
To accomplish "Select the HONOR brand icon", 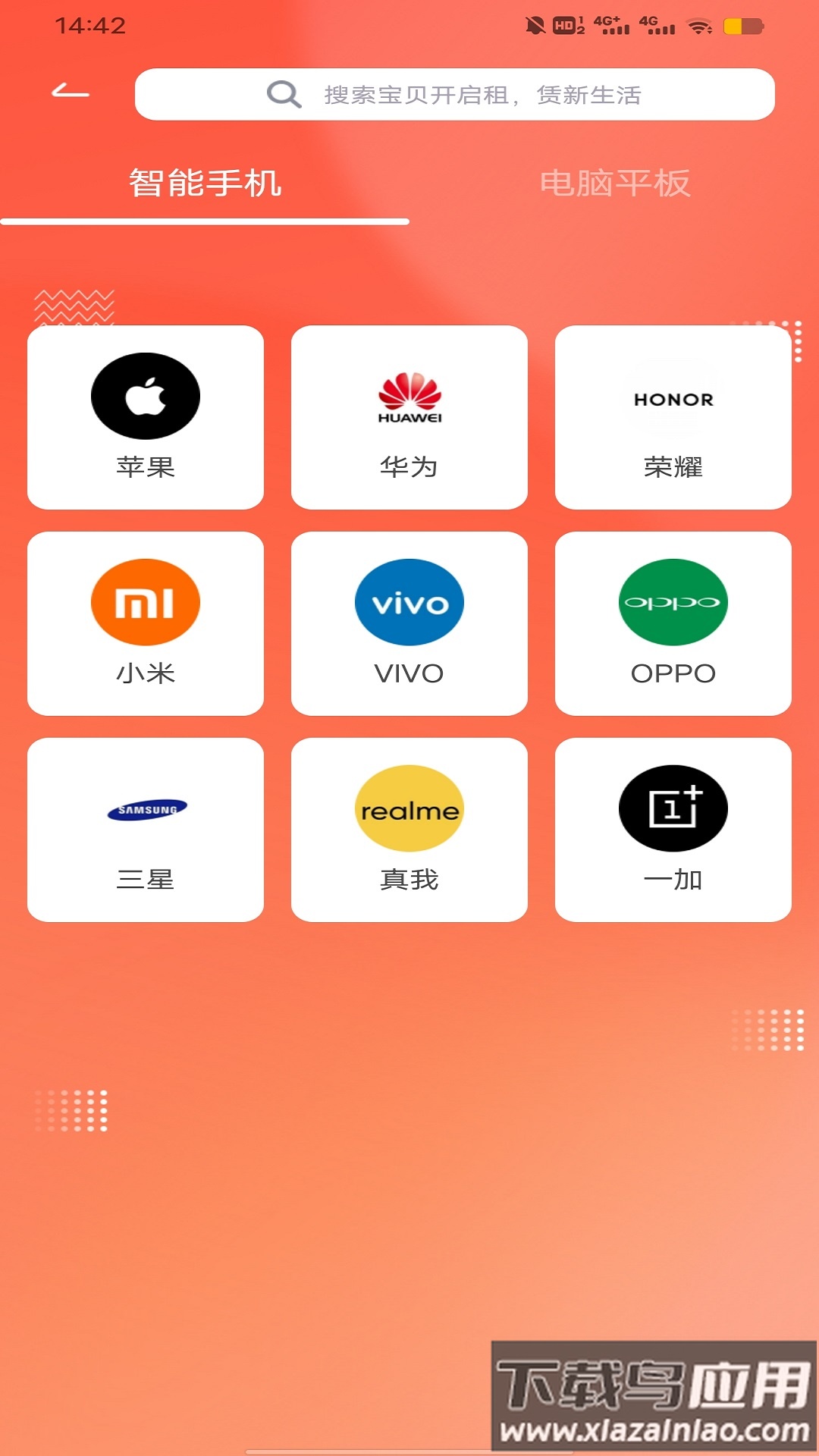I will point(673,397).
